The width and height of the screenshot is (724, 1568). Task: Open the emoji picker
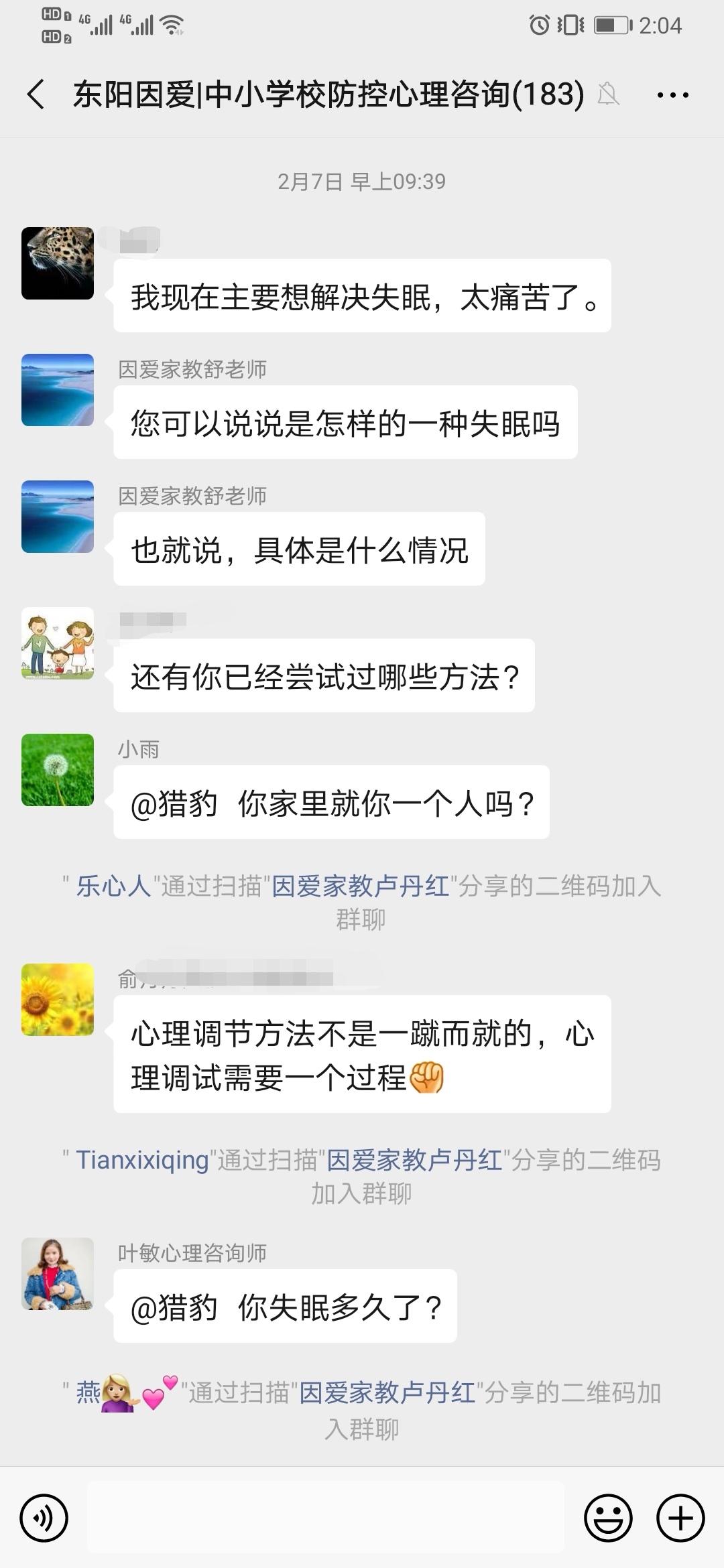(608, 1518)
